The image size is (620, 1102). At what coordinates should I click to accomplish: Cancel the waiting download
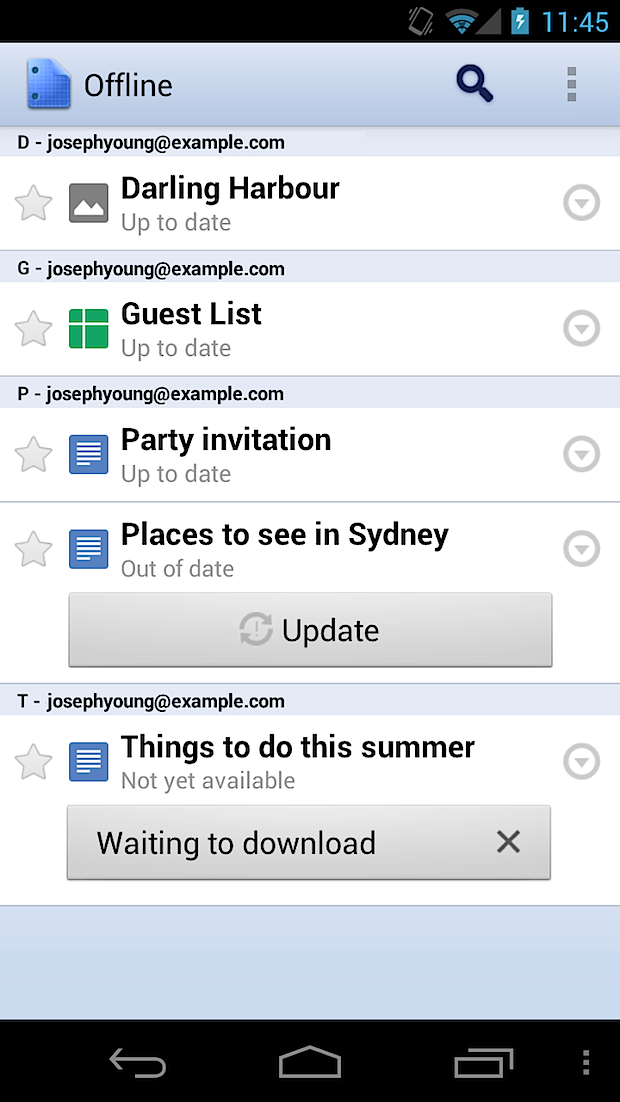508,843
